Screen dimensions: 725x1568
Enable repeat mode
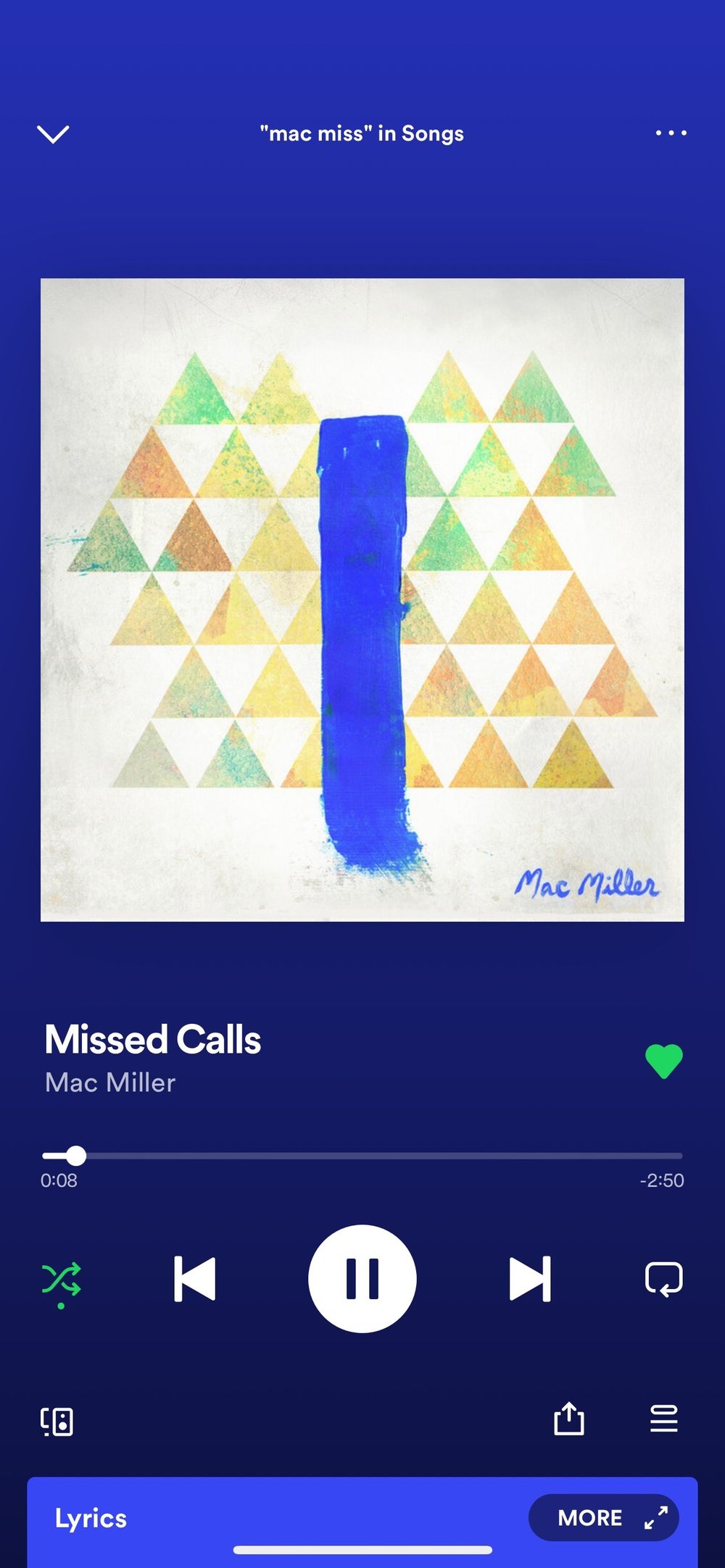coord(664,1279)
